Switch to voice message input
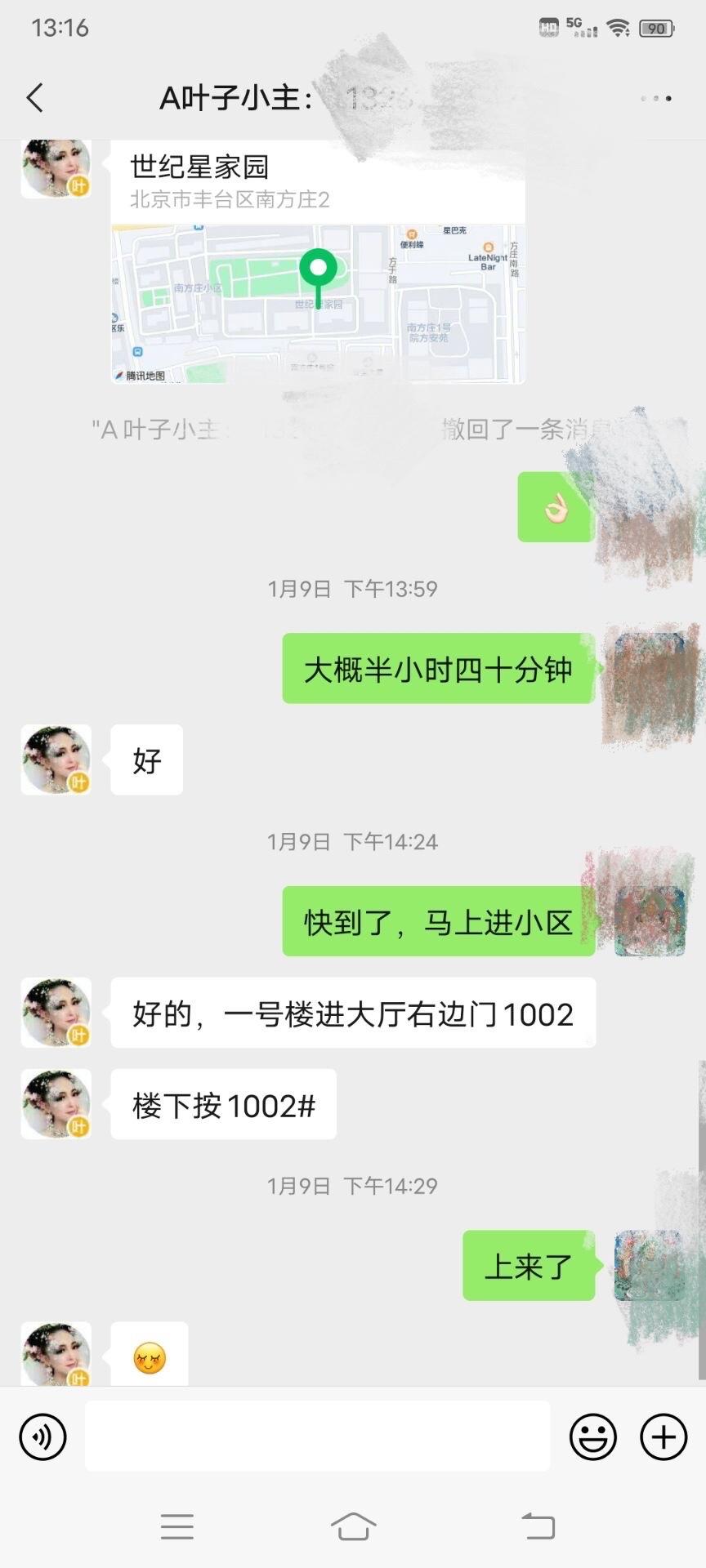Image resolution: width=706 pixels, height=1568 pixels. pos(42,1437)
